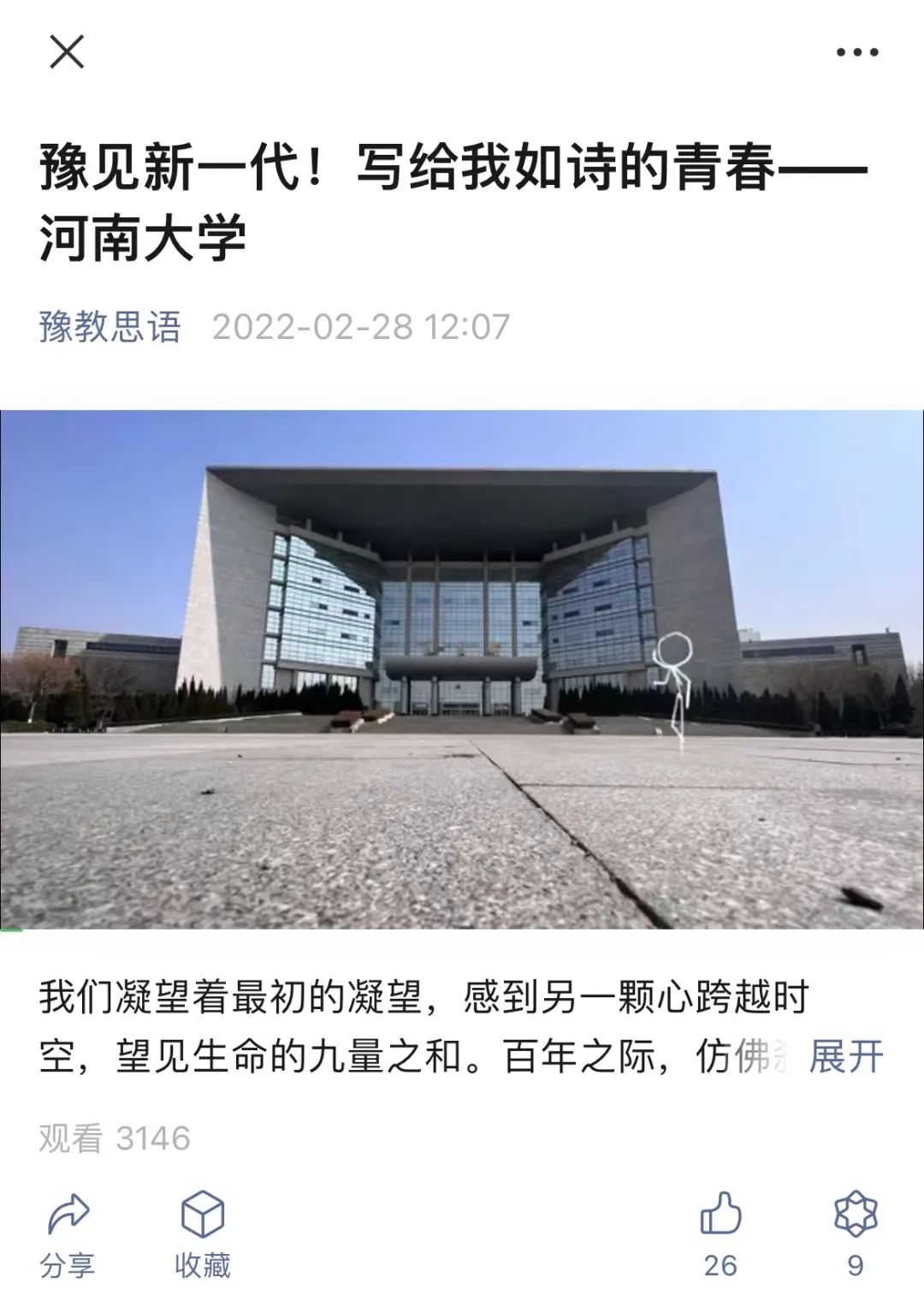The height and width of the screenshot is (1307, 924).
Task: Play the Henan University video
Action: point(462,669)
